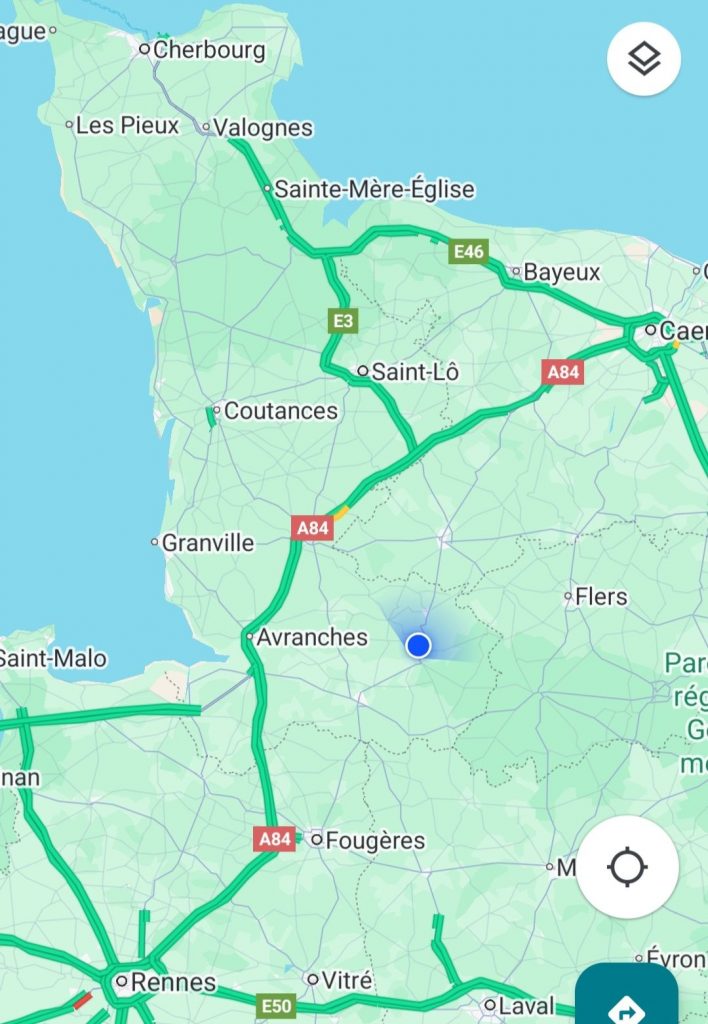This screenshot has height=1024, width=708.
Task: Recenter map on my location
Action: 628,866
